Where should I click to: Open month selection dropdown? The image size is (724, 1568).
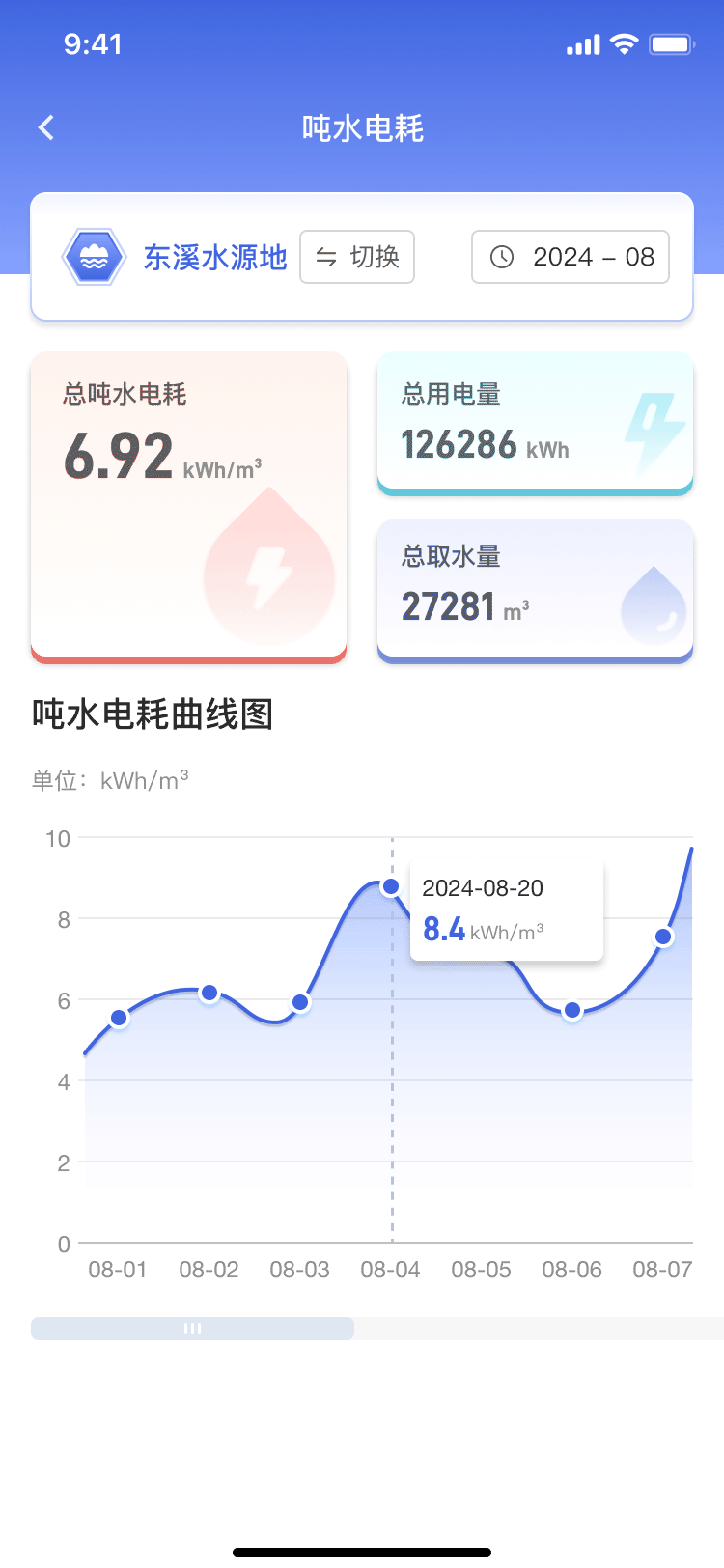570,257
